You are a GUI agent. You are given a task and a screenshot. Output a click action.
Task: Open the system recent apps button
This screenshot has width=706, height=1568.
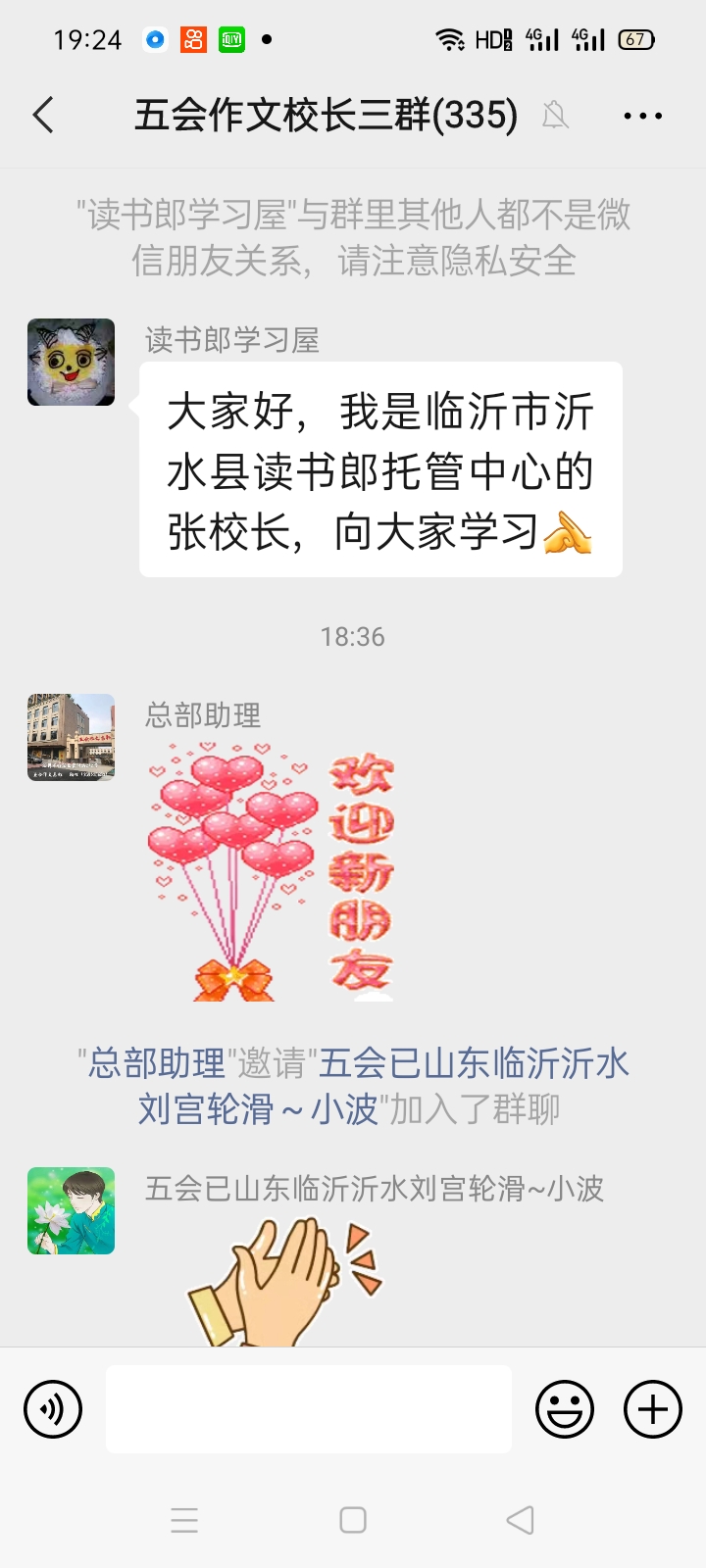[184, 1520]
